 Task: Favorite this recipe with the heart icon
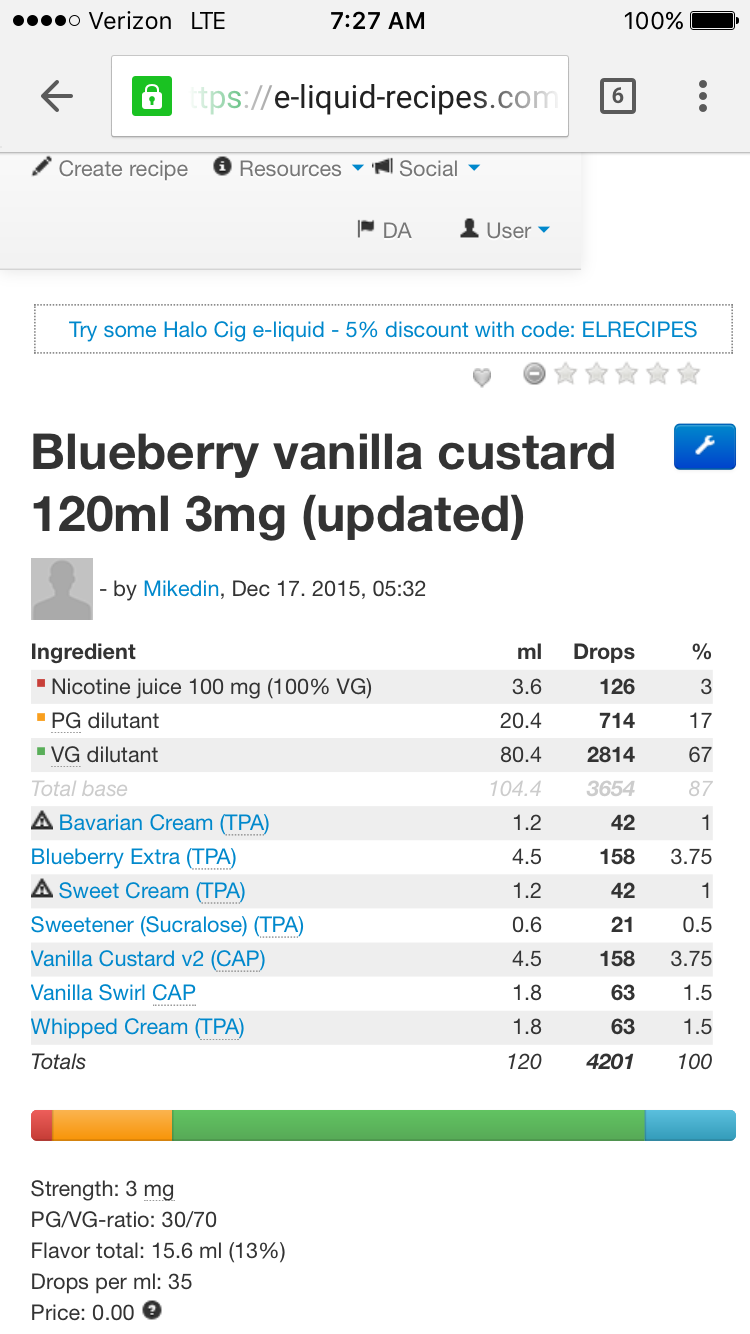tap(482, 377)
